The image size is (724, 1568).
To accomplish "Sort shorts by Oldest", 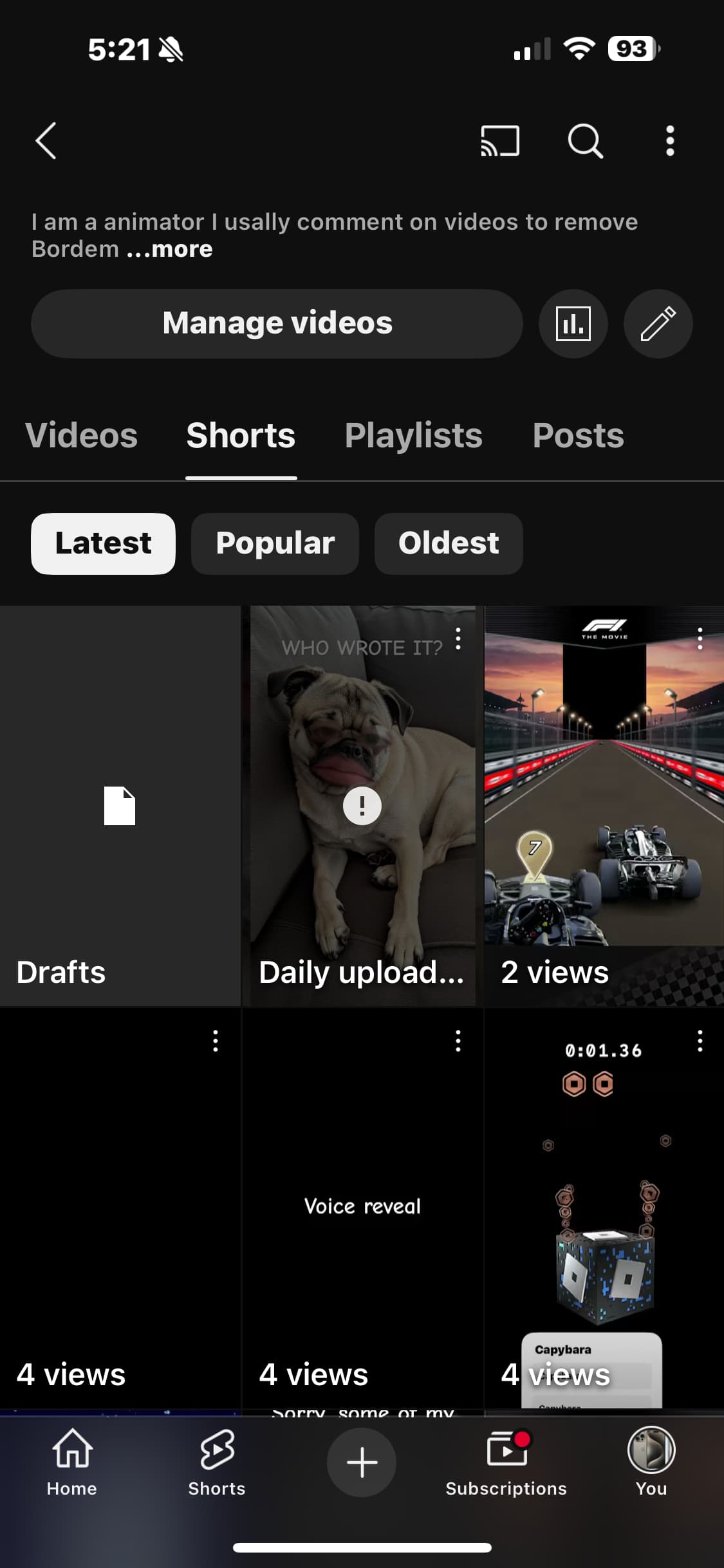I will click(x=449, y=543).
